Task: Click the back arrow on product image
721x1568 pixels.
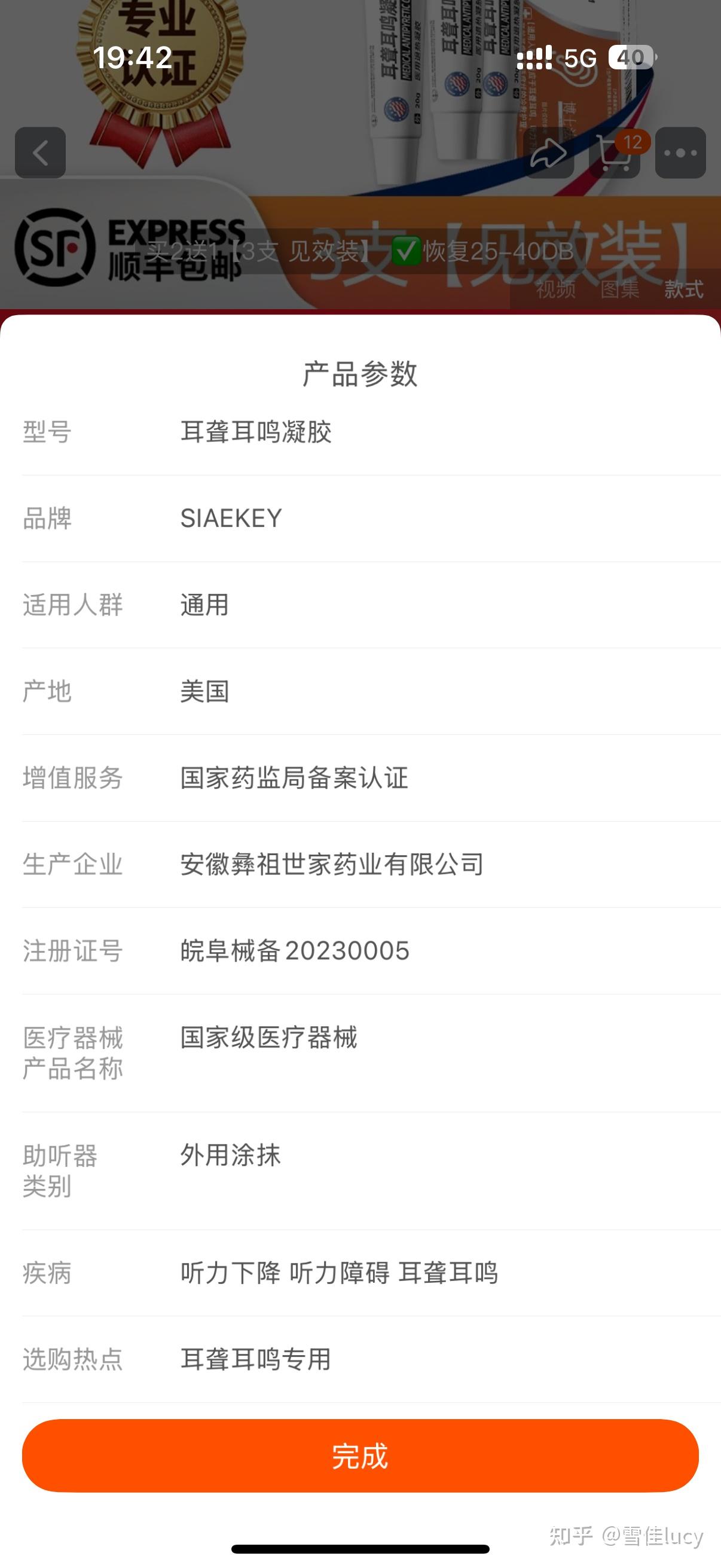Action: tap(40, 152)
